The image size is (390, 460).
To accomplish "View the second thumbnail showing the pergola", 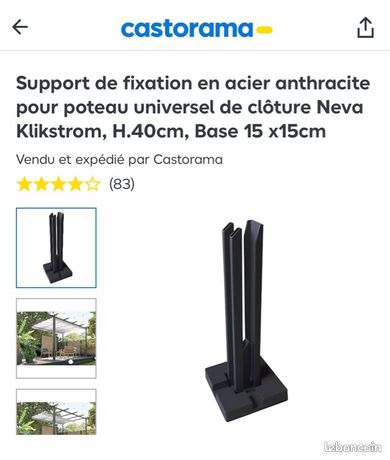I will pos(56,338).
